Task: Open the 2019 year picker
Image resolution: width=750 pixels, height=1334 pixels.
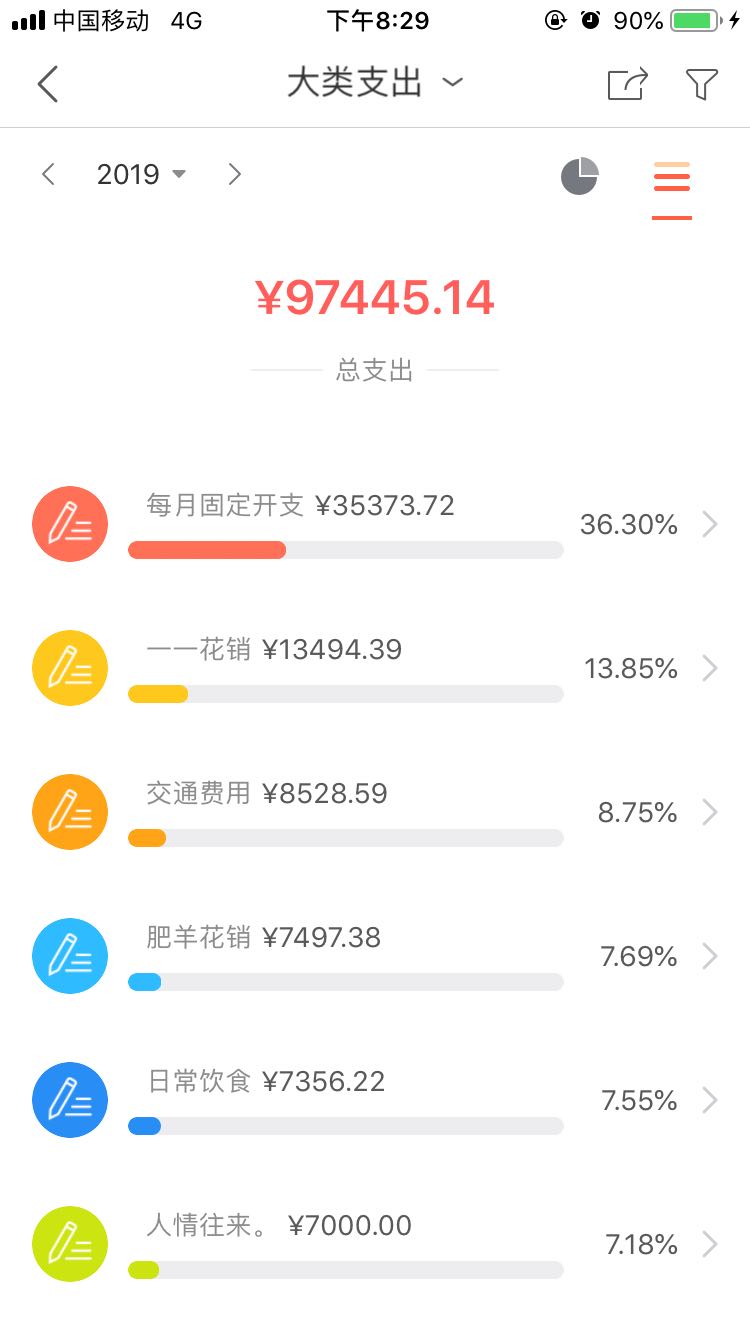Action: 141,174
